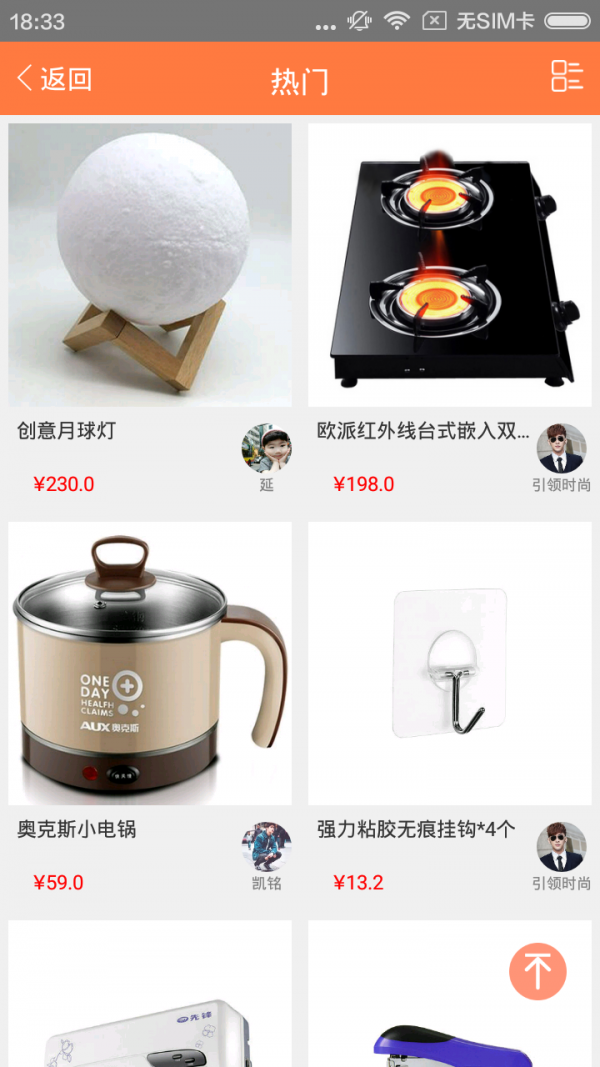Tap the 返回 back button

point(55,79)
